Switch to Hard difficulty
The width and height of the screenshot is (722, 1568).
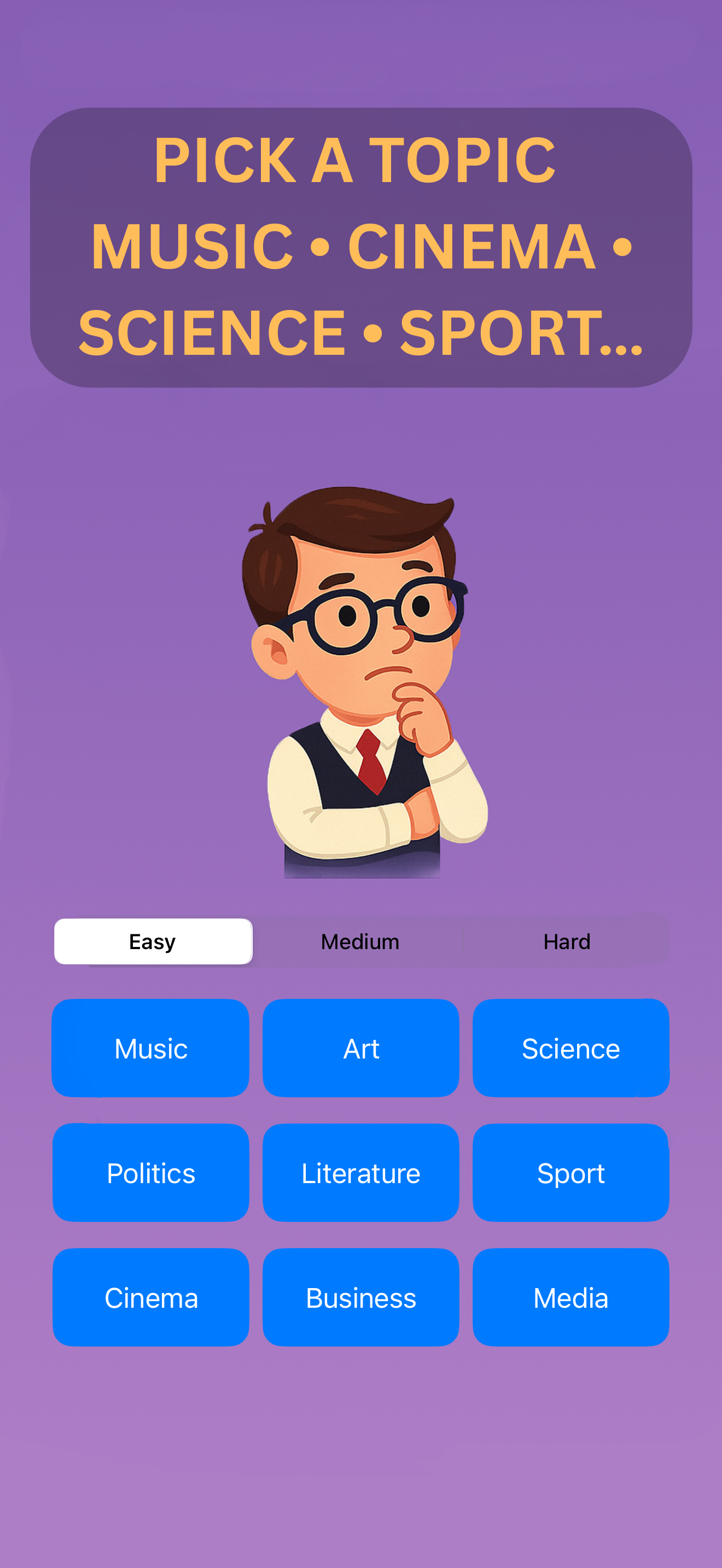[x=566, y=941]
